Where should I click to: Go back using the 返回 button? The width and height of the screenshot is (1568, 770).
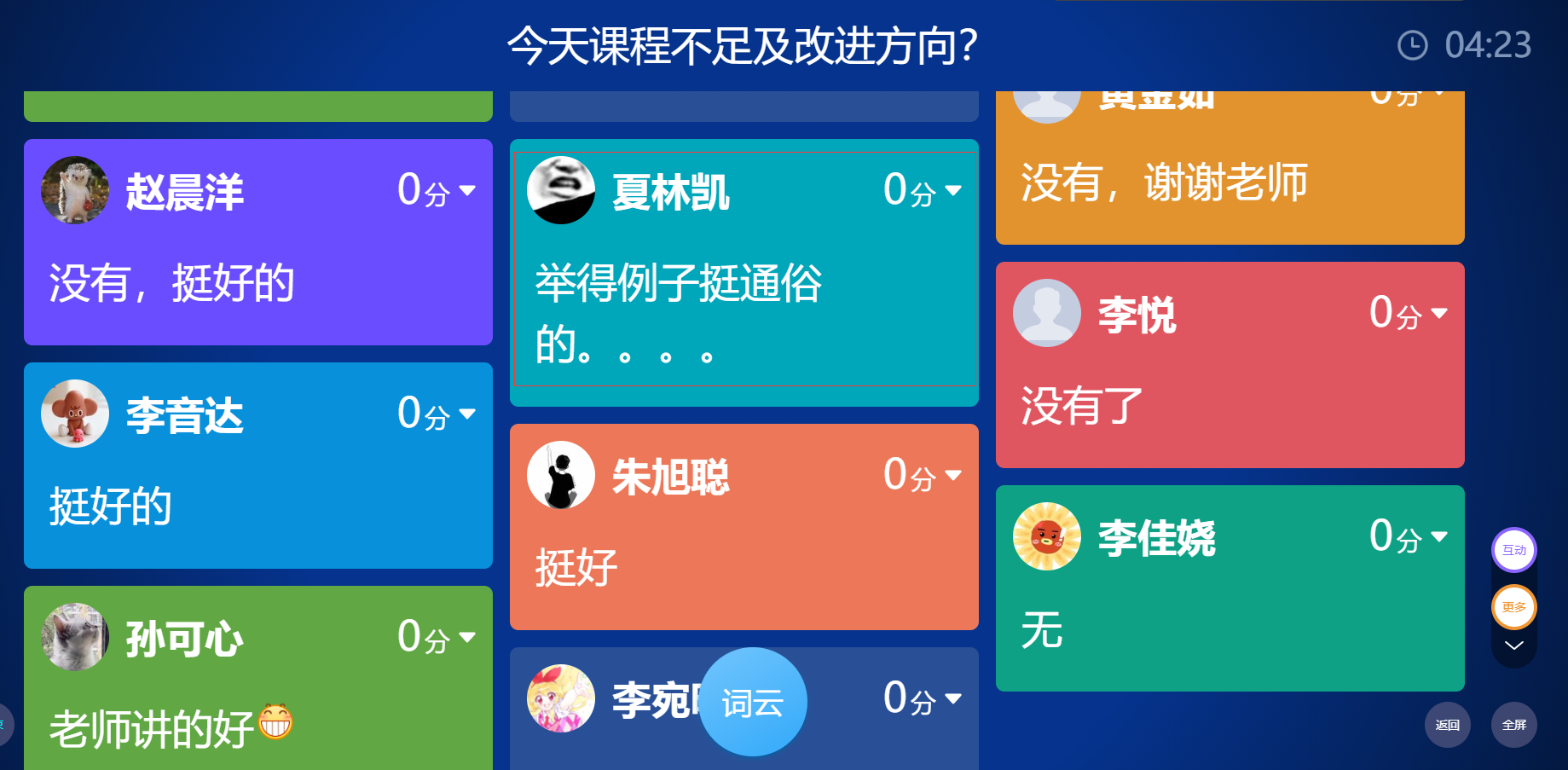click(1447, 725)
